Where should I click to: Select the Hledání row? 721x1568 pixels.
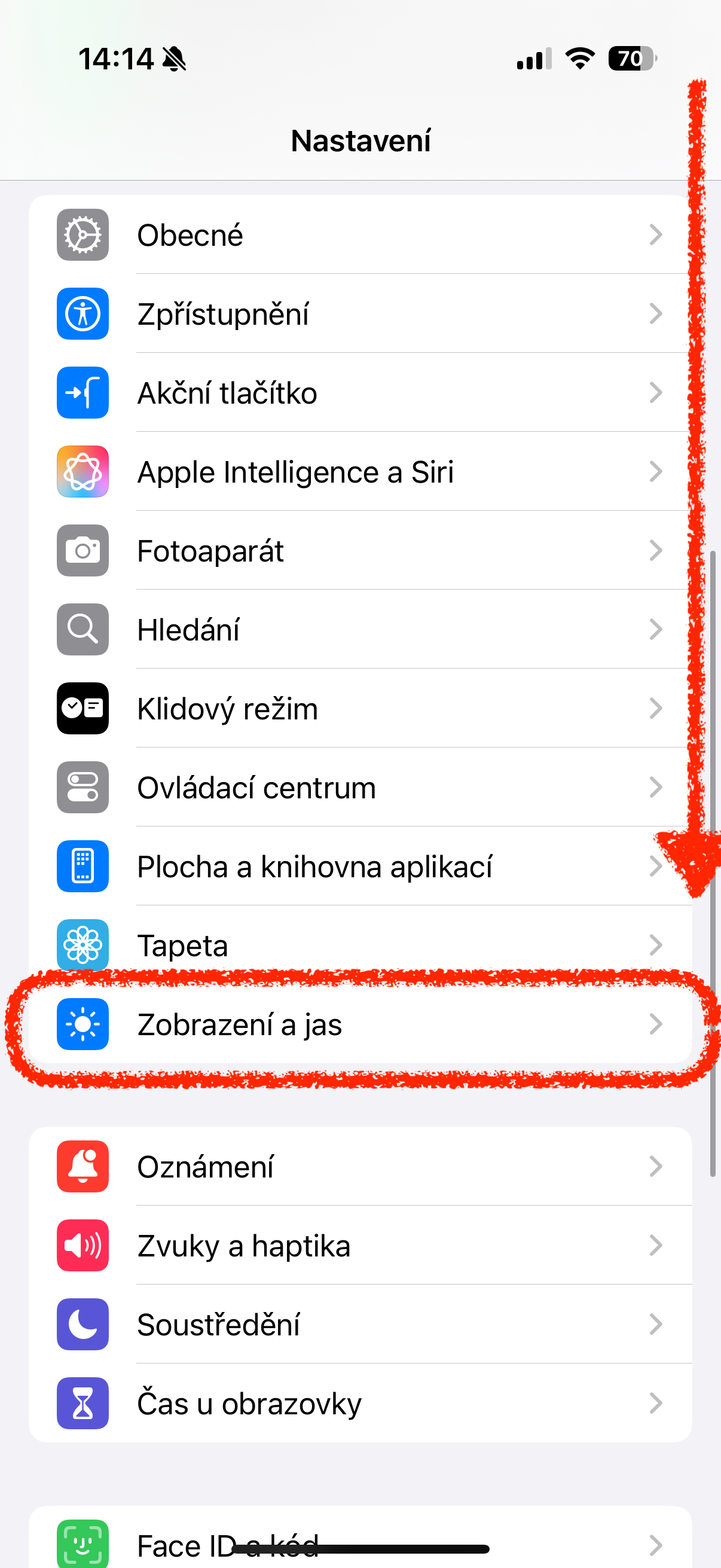[359, 630]
